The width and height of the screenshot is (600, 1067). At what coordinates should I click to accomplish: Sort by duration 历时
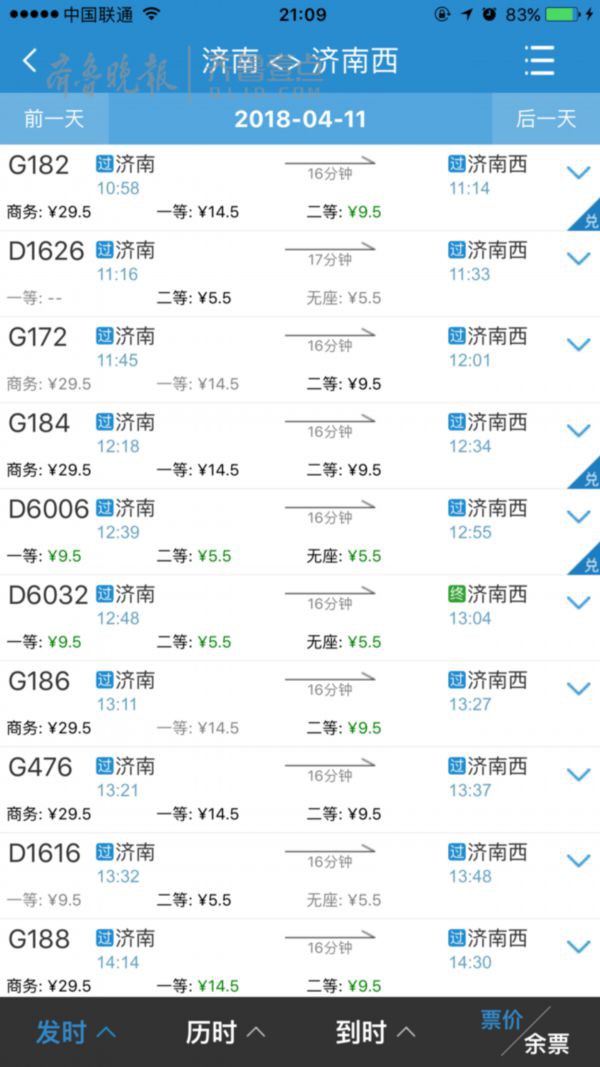click(226, 1032)
